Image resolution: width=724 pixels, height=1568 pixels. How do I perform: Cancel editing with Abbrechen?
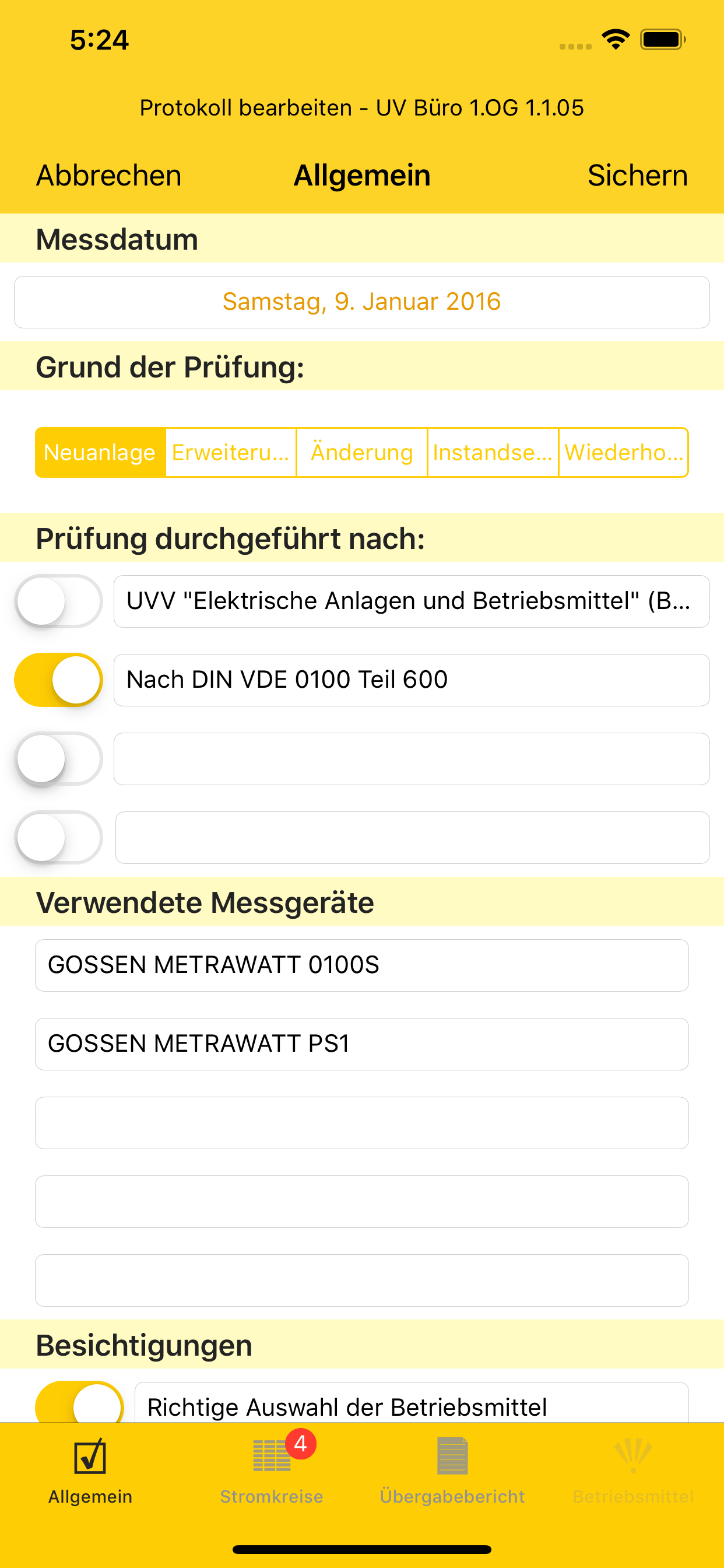coord(108,176)
